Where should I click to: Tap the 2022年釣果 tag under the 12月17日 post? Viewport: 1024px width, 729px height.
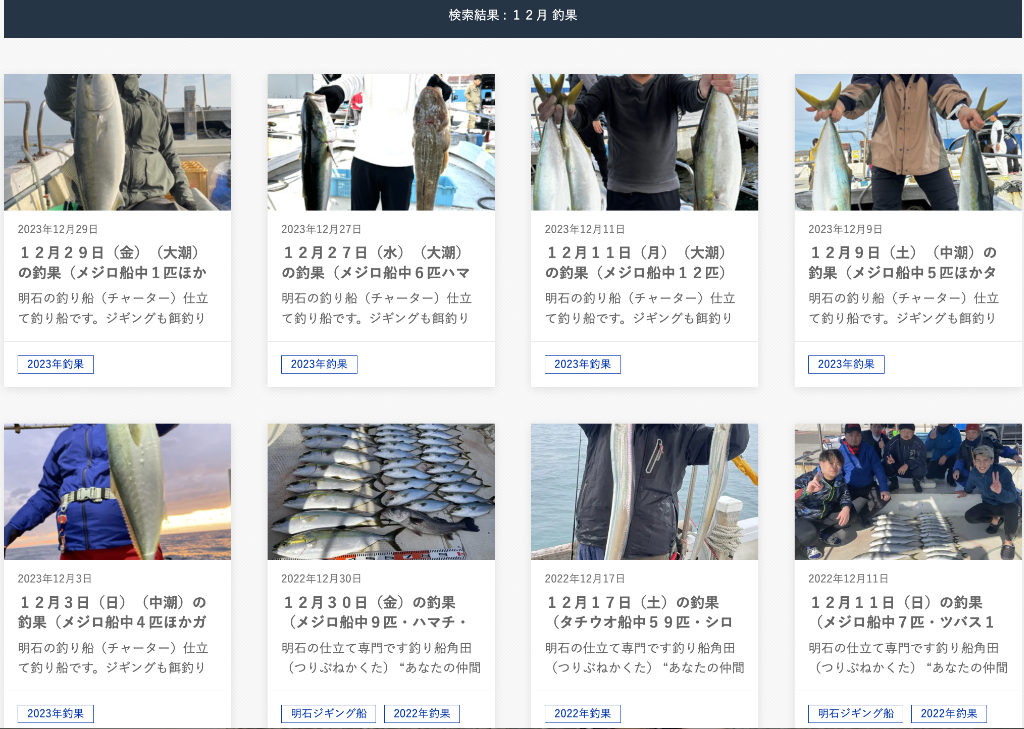click(x=582, y=714)
